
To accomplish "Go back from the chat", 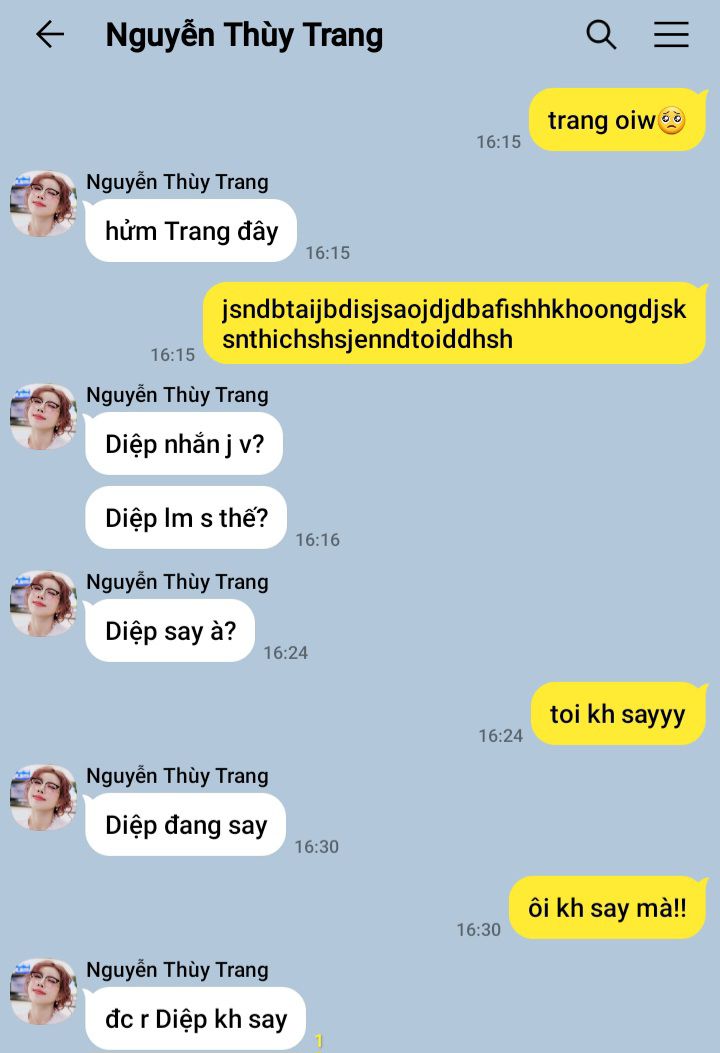I will [49, 35].
